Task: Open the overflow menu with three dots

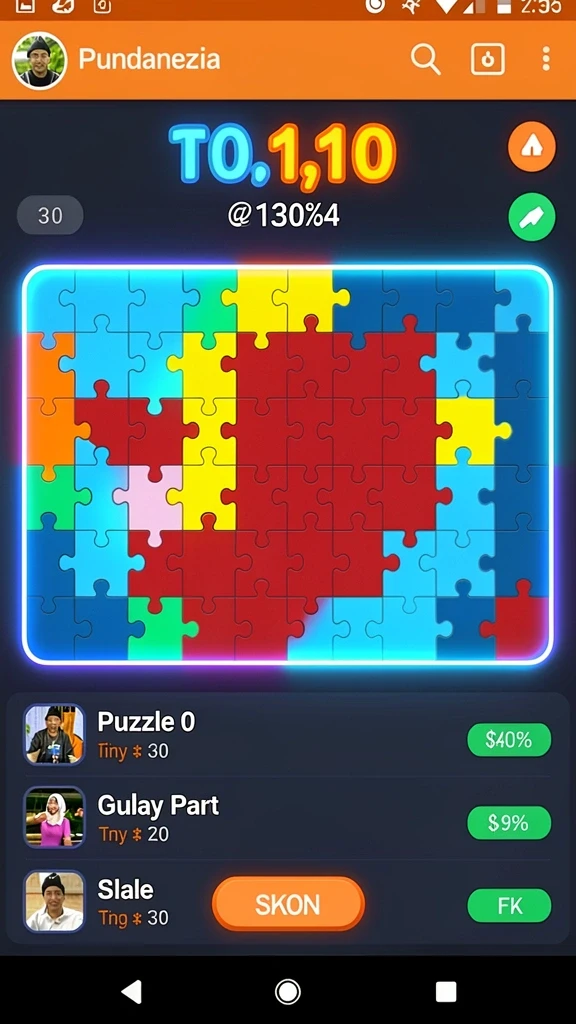Action: 546,59
